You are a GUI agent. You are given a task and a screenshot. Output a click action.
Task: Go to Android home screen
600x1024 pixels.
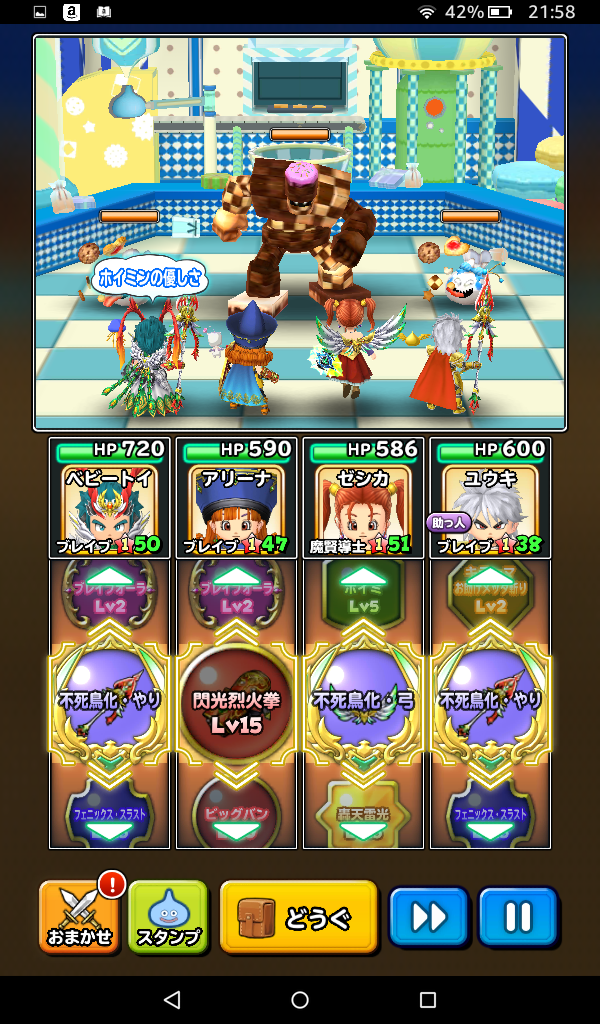(300, 1000)
